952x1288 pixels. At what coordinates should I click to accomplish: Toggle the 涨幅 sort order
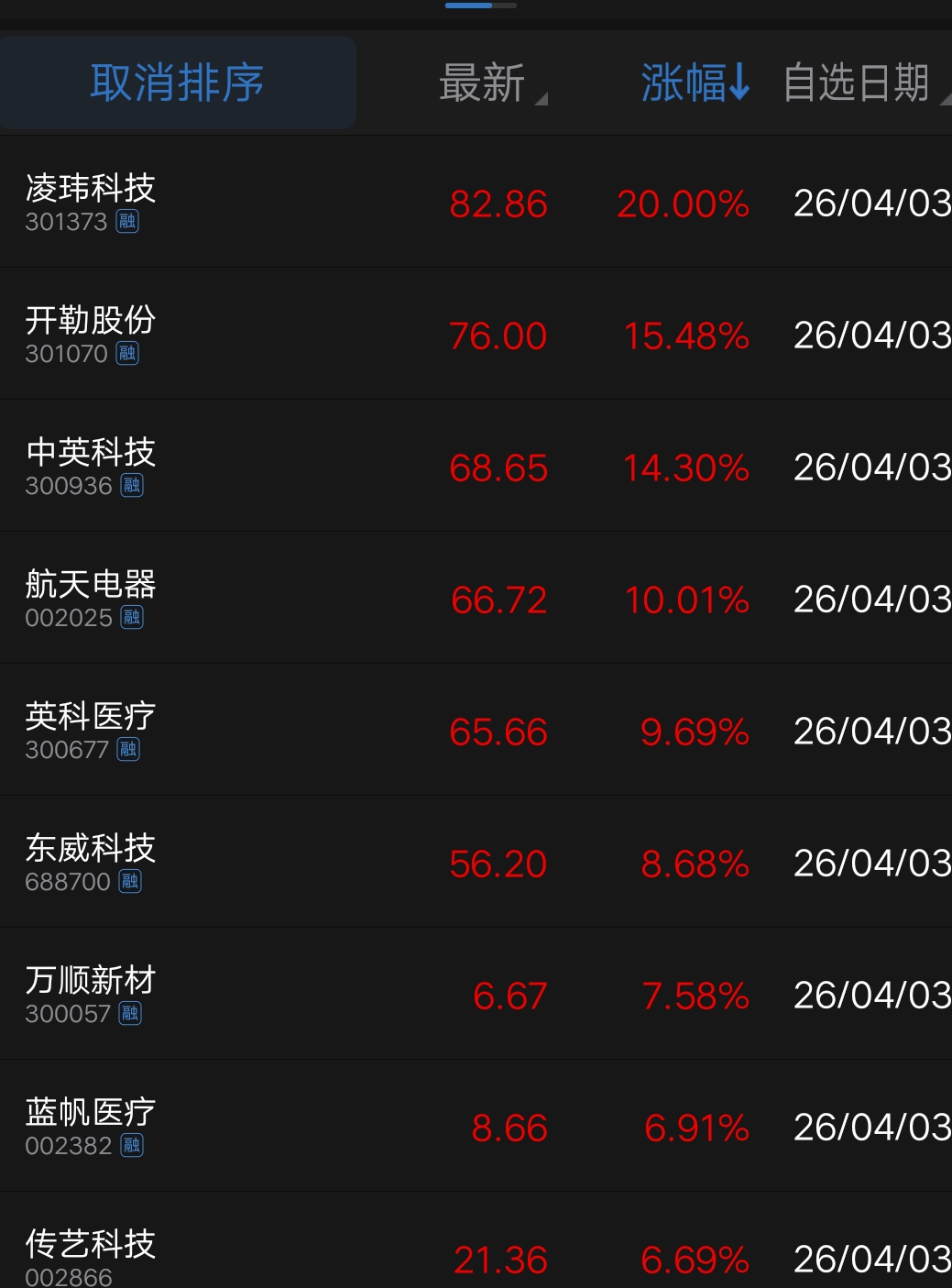point(695,83)
